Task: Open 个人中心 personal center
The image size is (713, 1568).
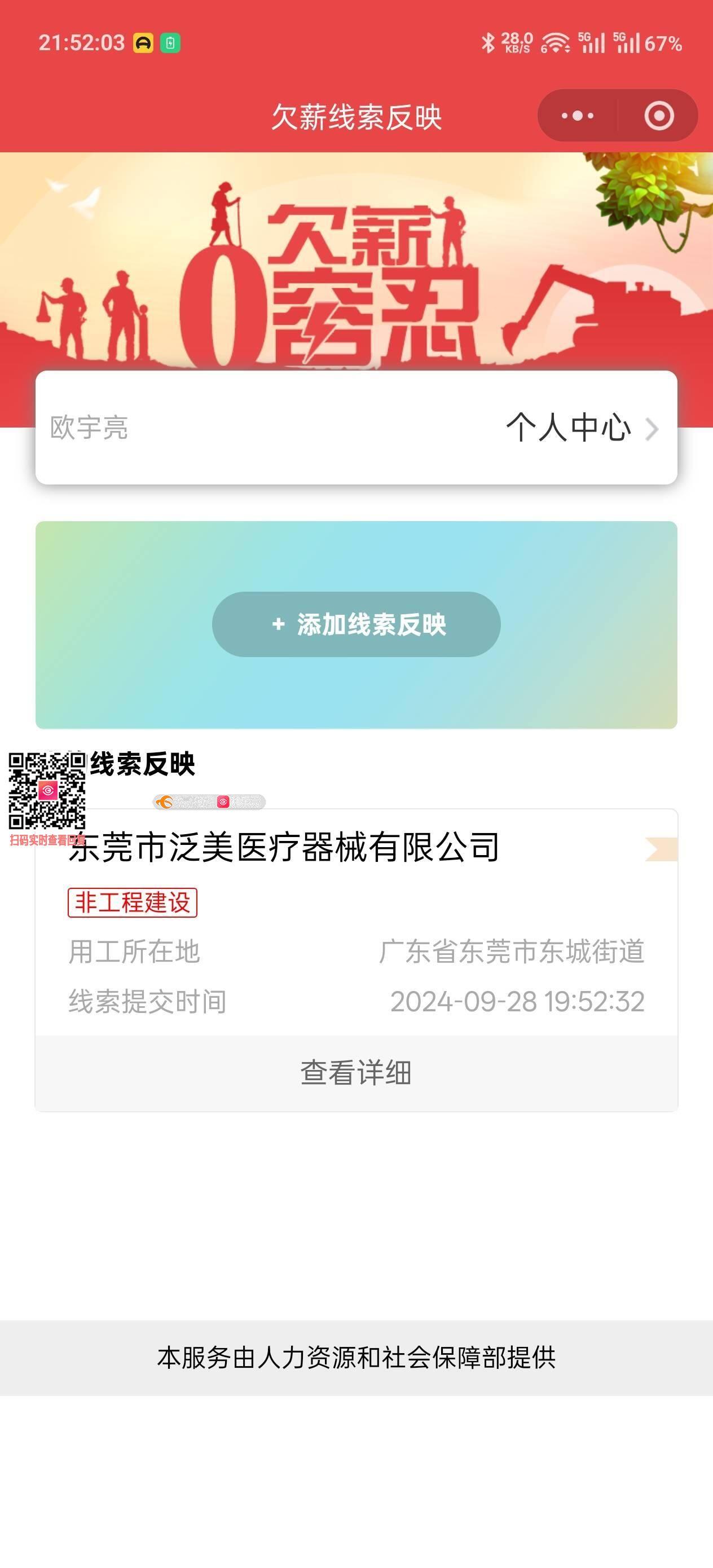Action: click(582, 428)
